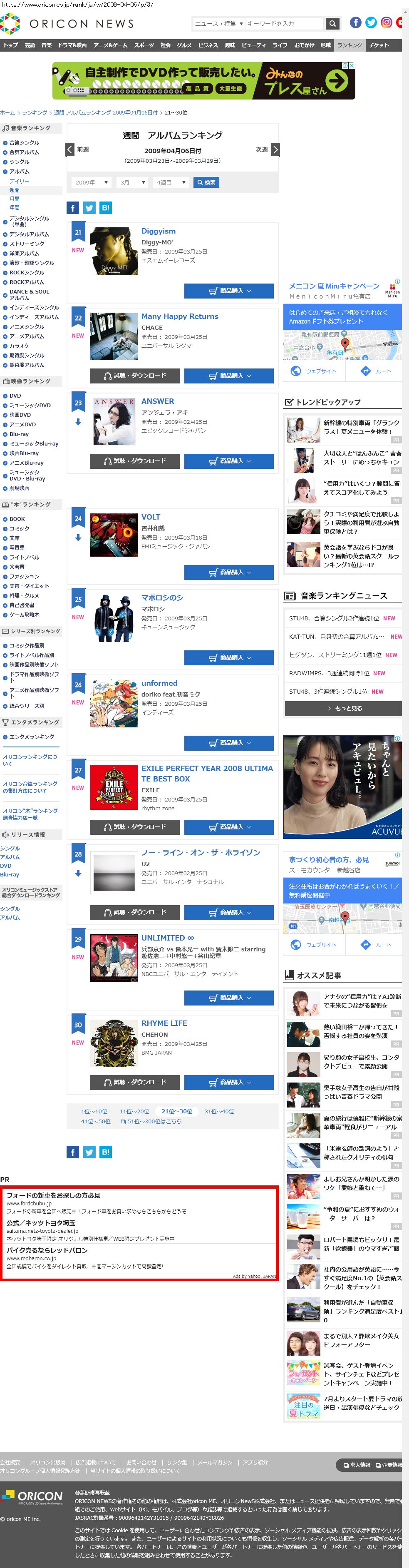Tap 商品購入 for the VOLT album
The width and height of the screenshot is (409, 1568).
229,572
